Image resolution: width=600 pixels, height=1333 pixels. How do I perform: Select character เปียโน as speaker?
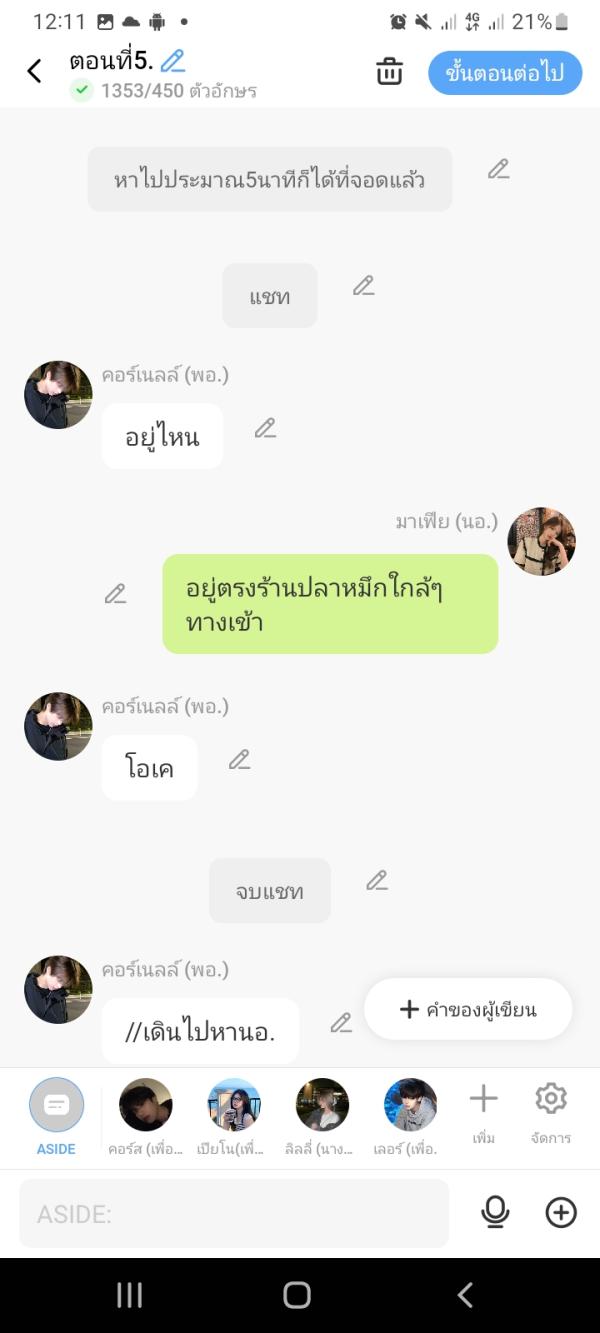(234, 1116)
